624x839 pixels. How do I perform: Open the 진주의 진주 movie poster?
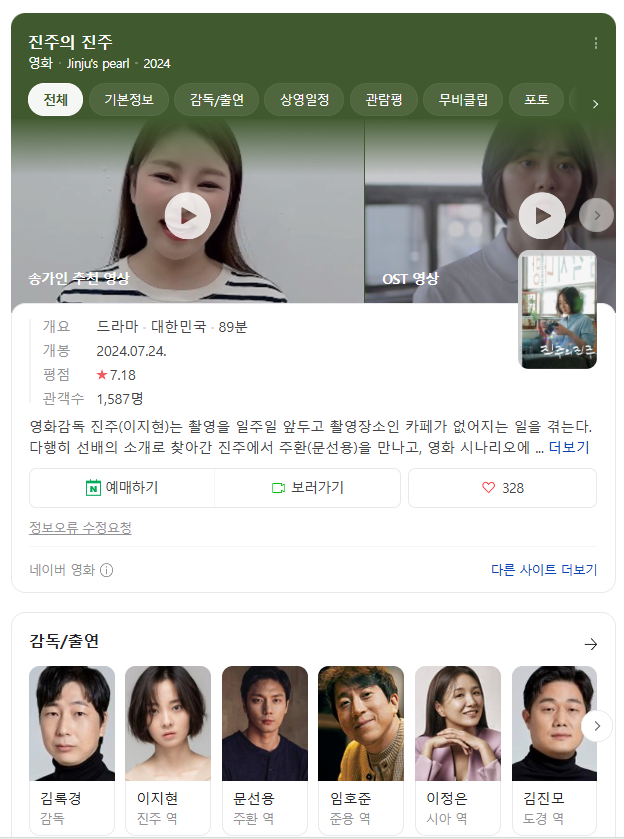558,309
